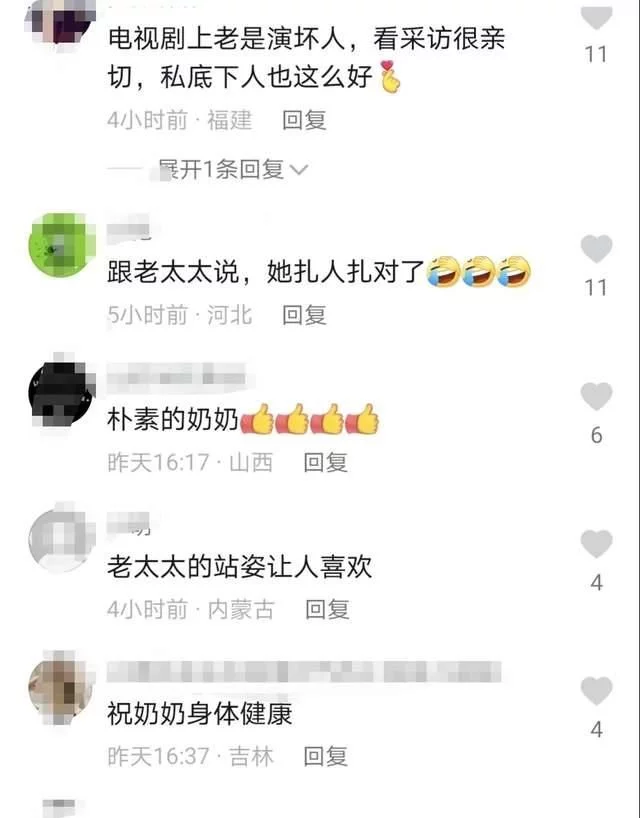The width and height of the screenshot is (640, 818).
Task: Like the comment about 电视剧上老是演坏人
Action: [x=596, y=17]
